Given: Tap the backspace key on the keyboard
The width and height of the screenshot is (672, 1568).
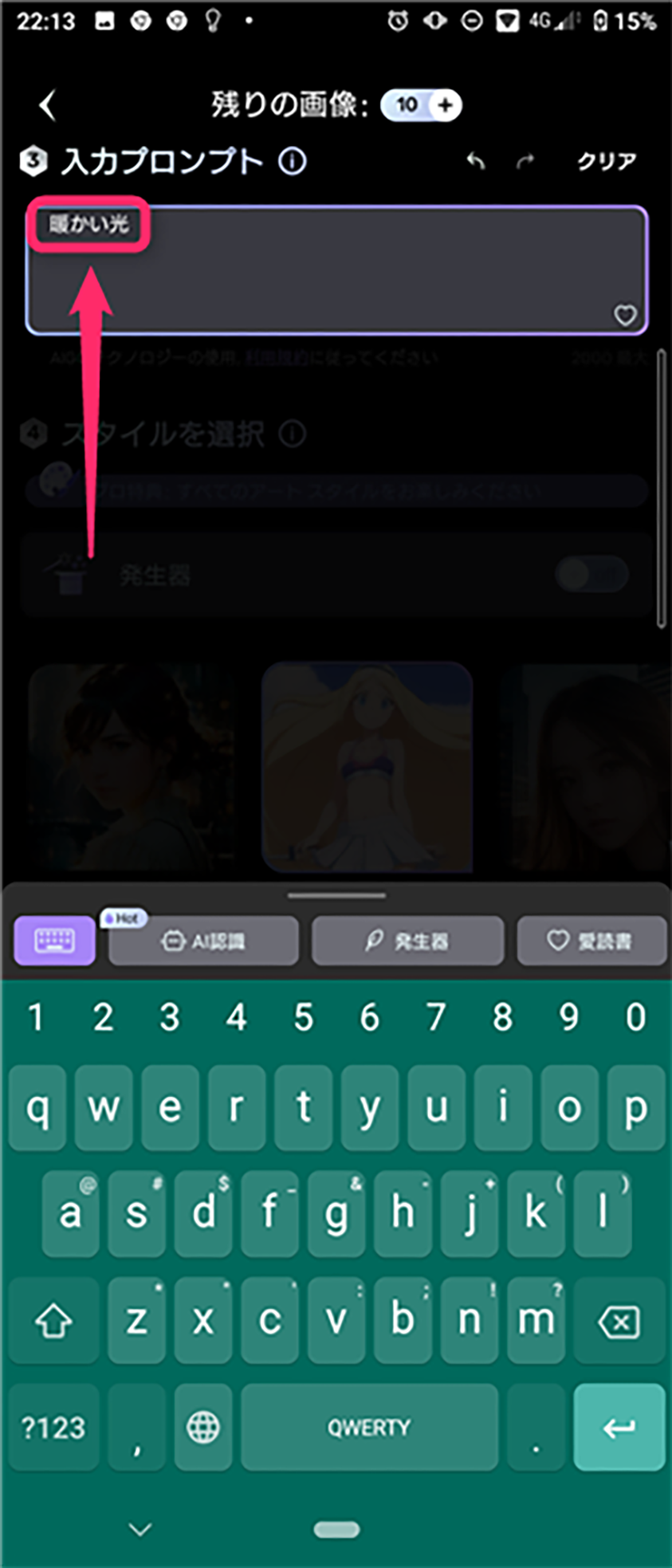Looking at the screenshot, I should (x=619, y=1323).
